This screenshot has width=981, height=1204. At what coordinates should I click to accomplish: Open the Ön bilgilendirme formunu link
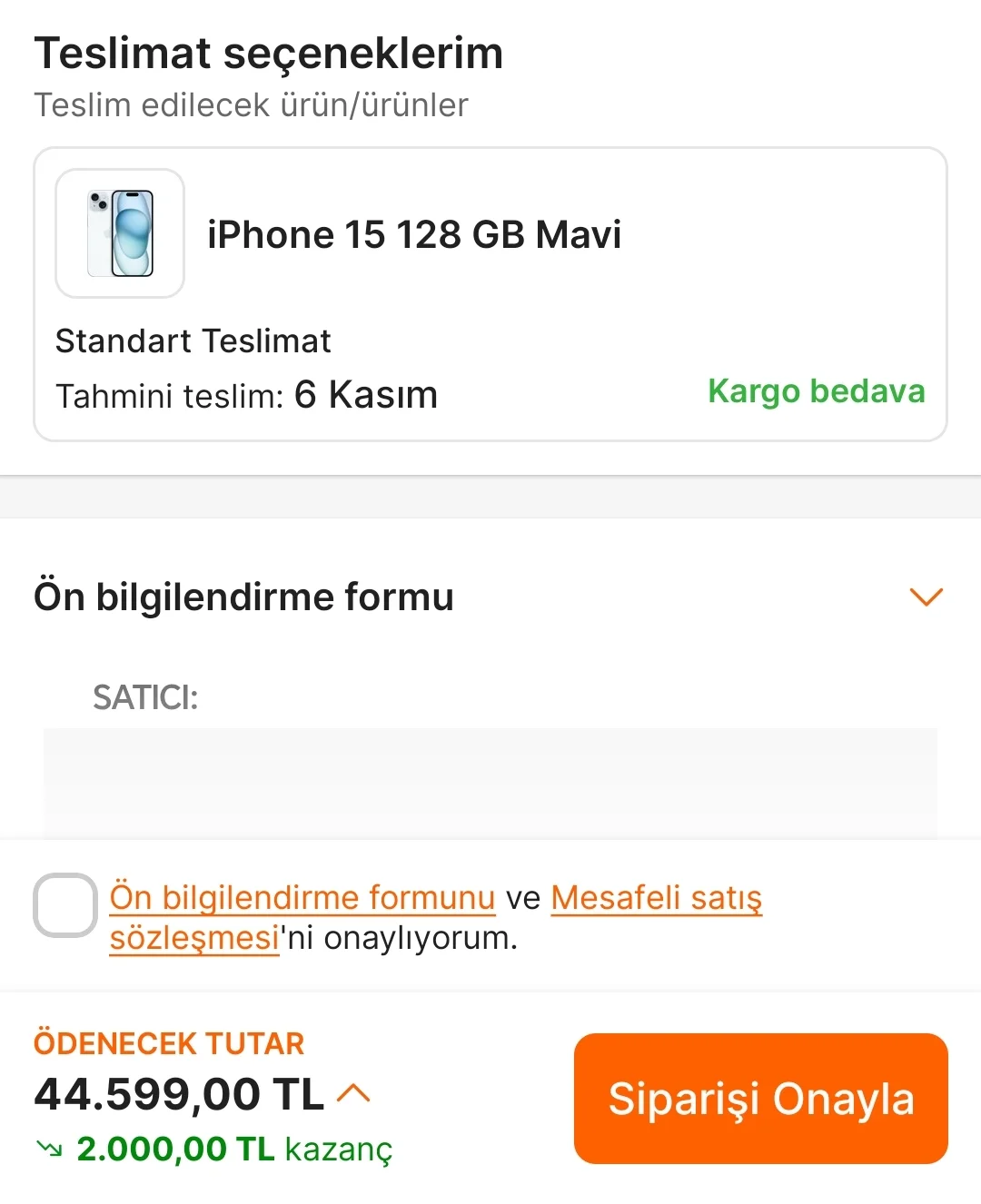click(302, 898)
